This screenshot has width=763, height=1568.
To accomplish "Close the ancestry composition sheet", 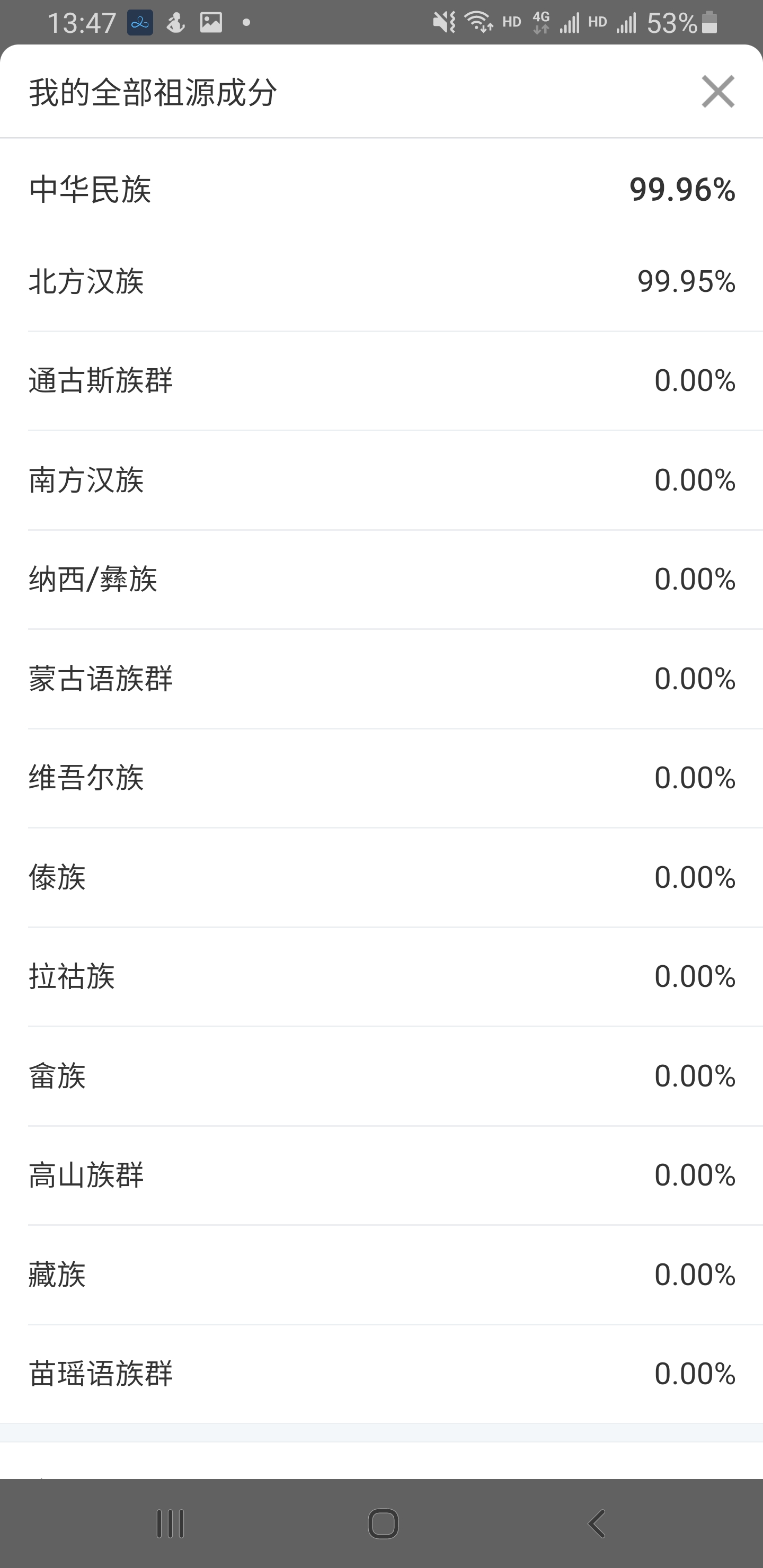I will [x=718, y=92].
